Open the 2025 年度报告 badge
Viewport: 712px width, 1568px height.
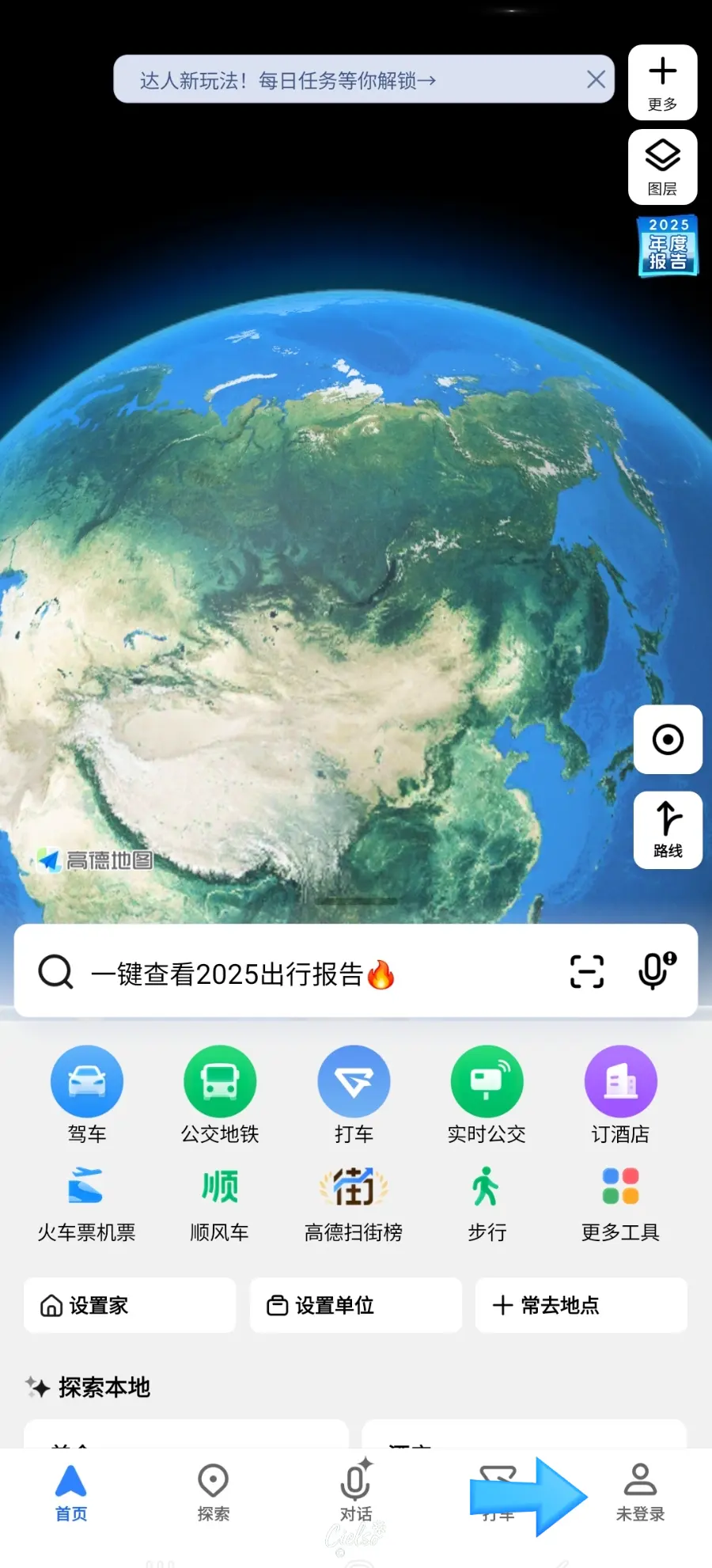click(668, 246)
